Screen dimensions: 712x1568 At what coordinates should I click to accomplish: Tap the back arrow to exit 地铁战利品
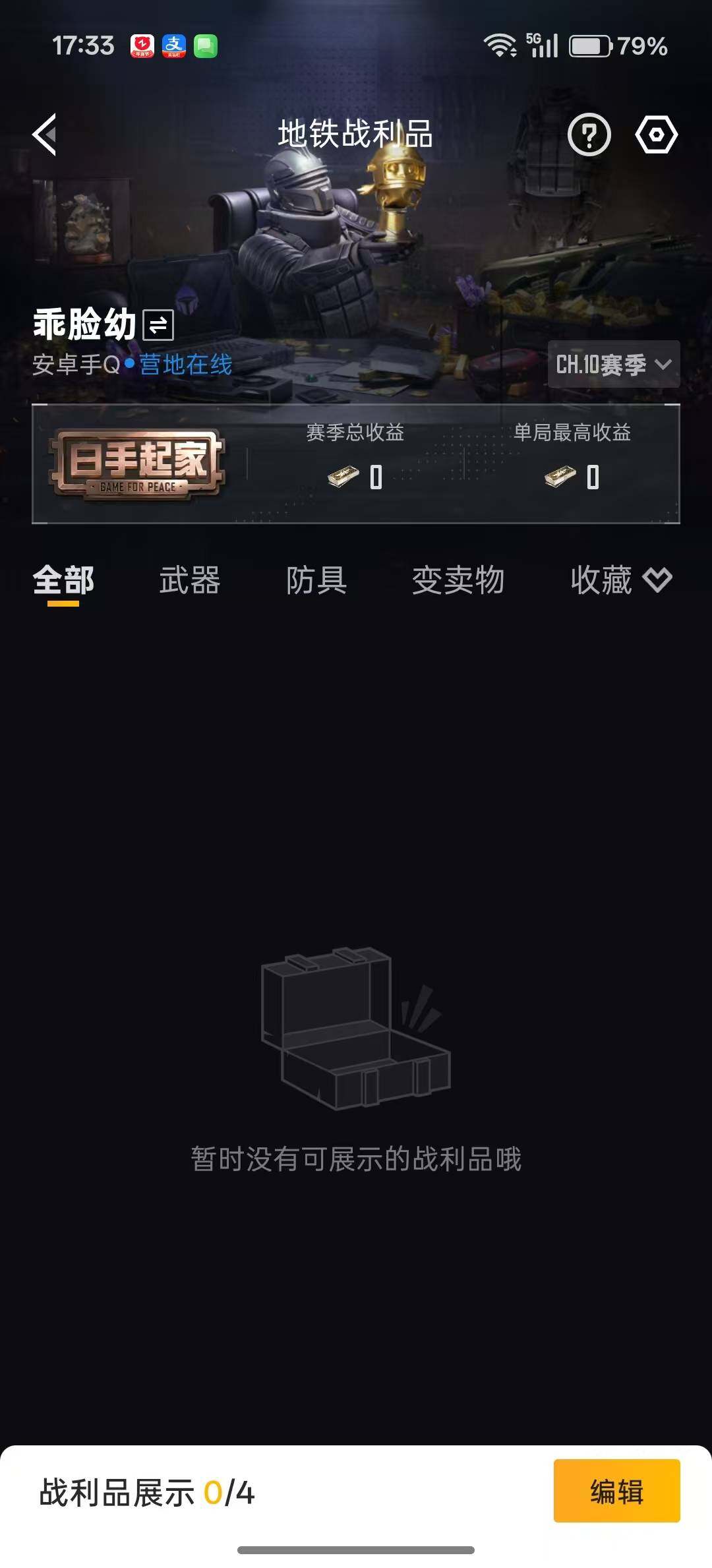tap(44, 134)
